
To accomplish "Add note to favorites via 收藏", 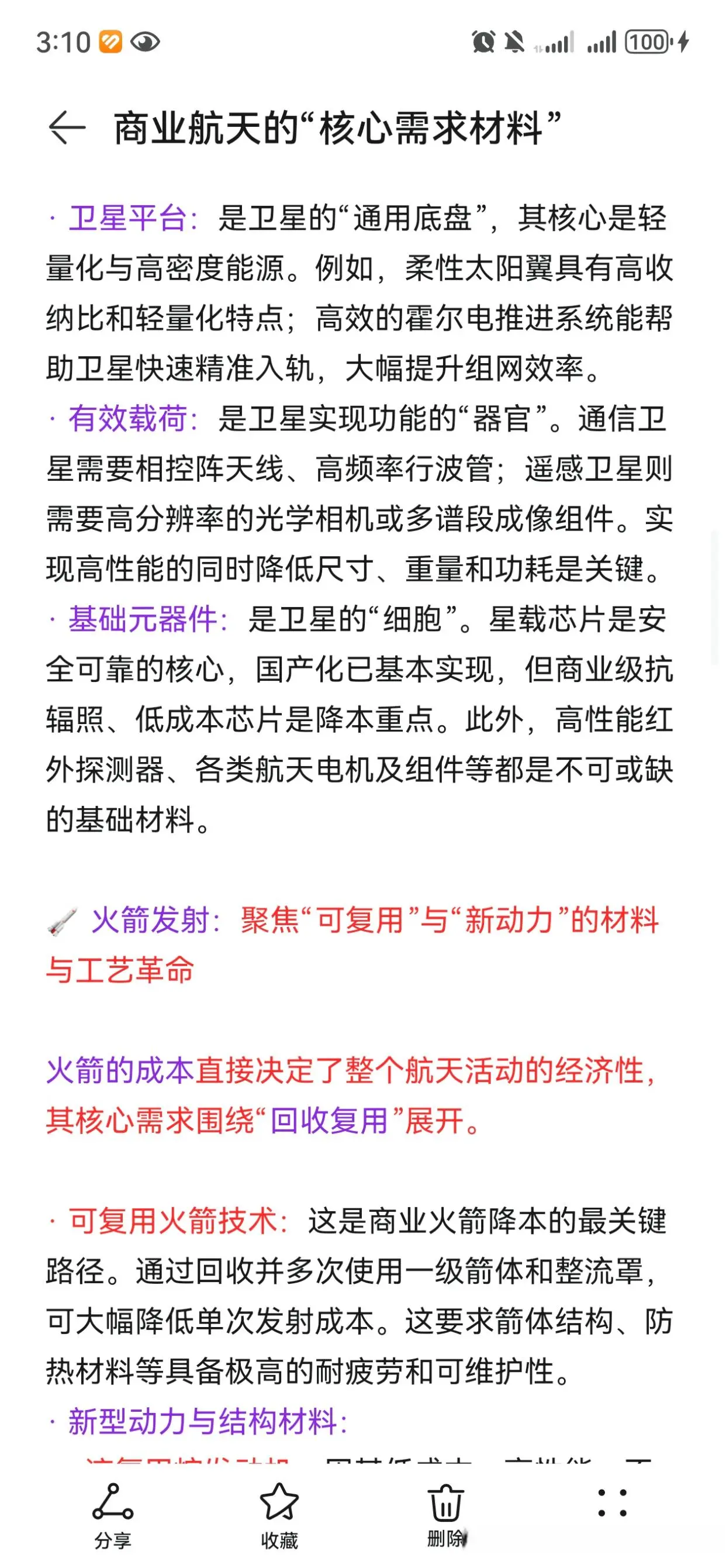I will (279, 1515).
